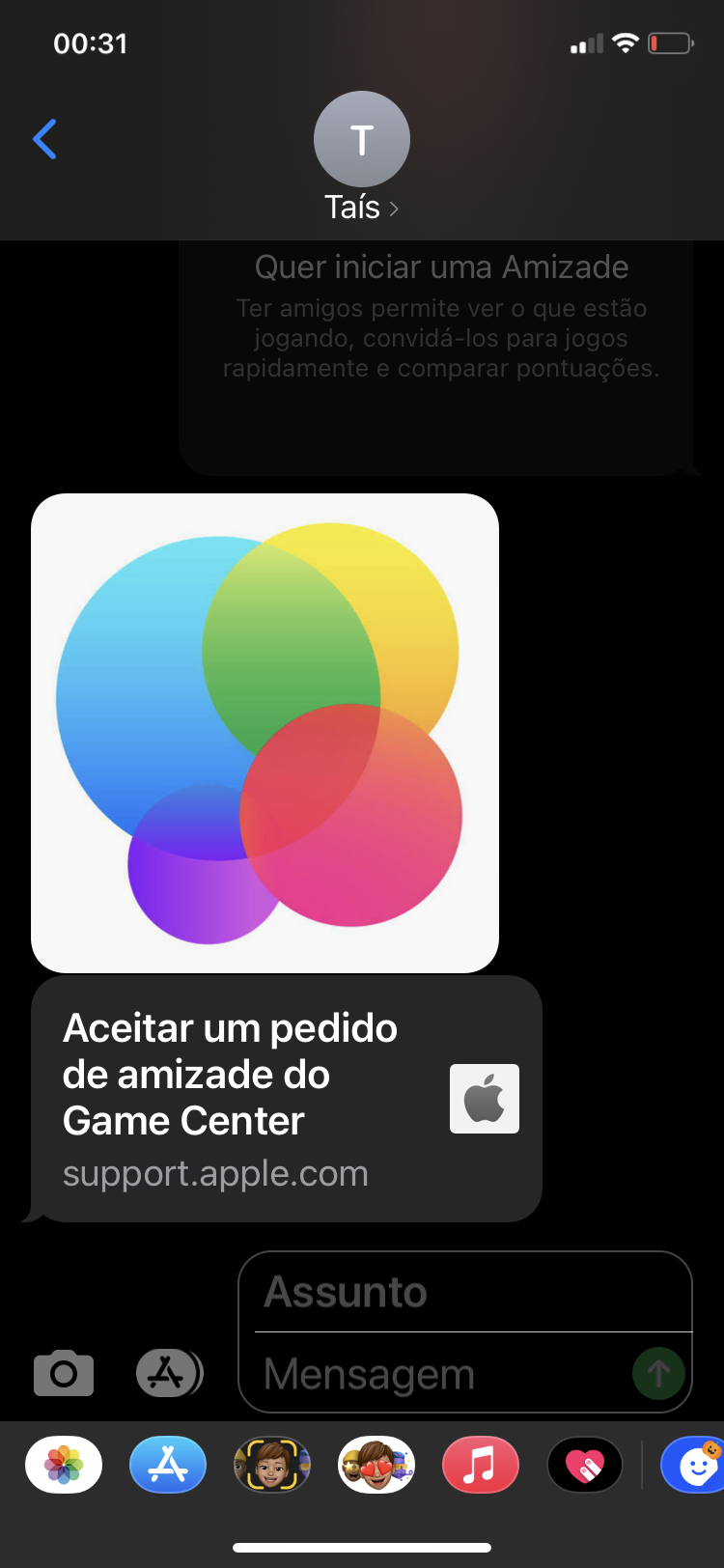Viewport: 724px width, 1568px height.
Task: Toggle the iMessage apps drawer button
Action: (x=168, y=1373)
